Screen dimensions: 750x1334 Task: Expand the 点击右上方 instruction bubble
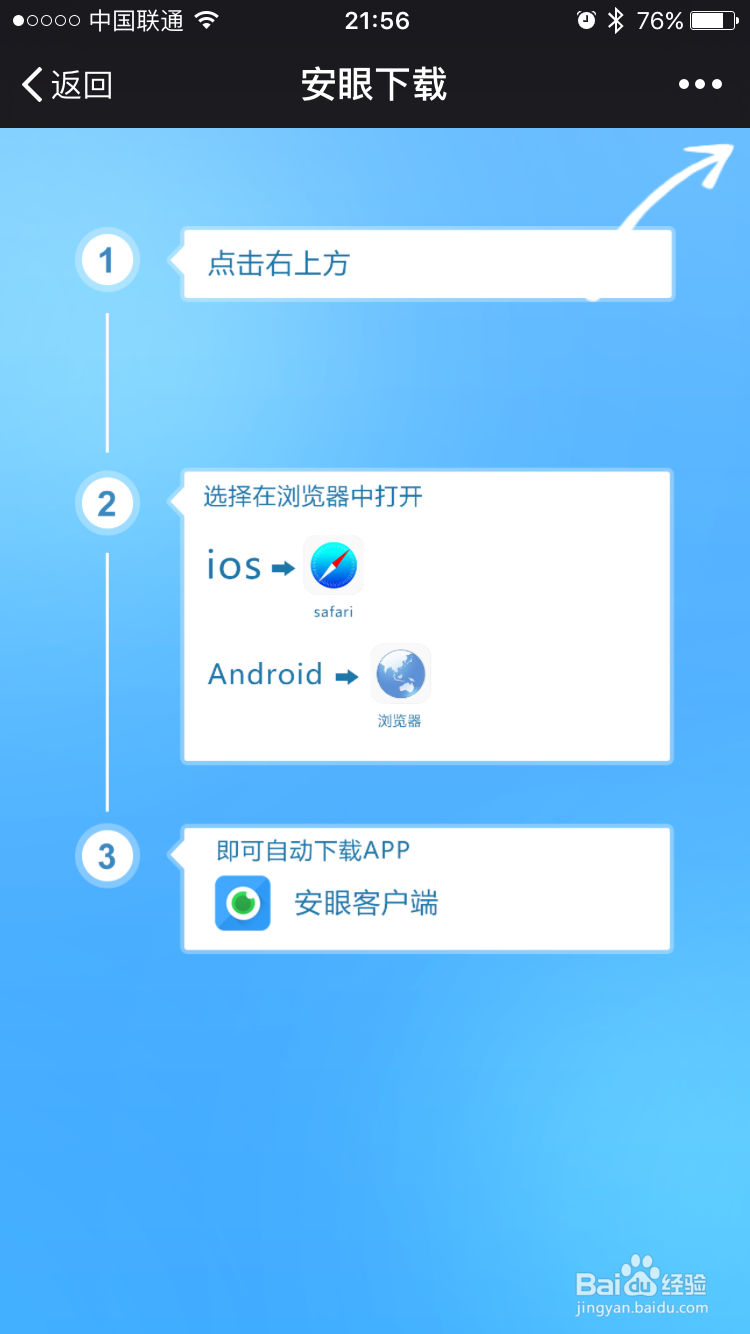pyautogui.click(x=427, y=263)
